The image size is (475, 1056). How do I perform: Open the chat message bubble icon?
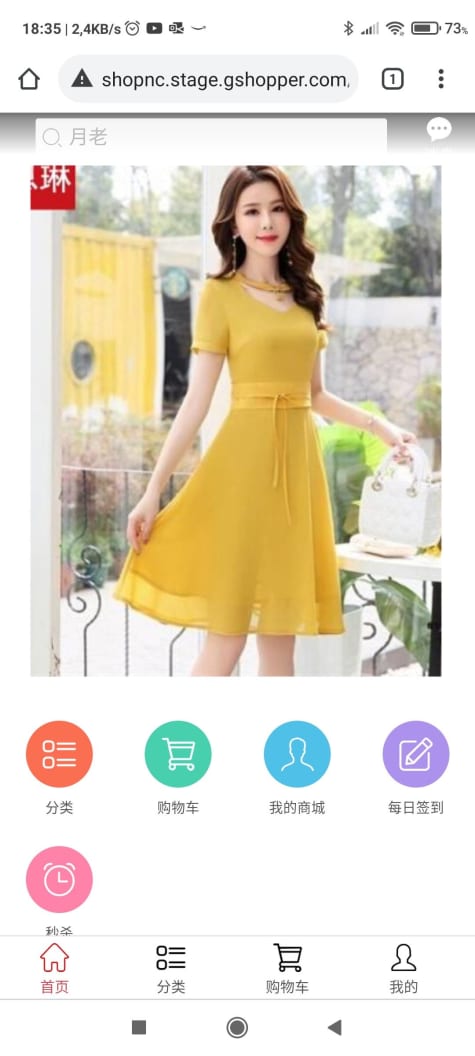439,129
